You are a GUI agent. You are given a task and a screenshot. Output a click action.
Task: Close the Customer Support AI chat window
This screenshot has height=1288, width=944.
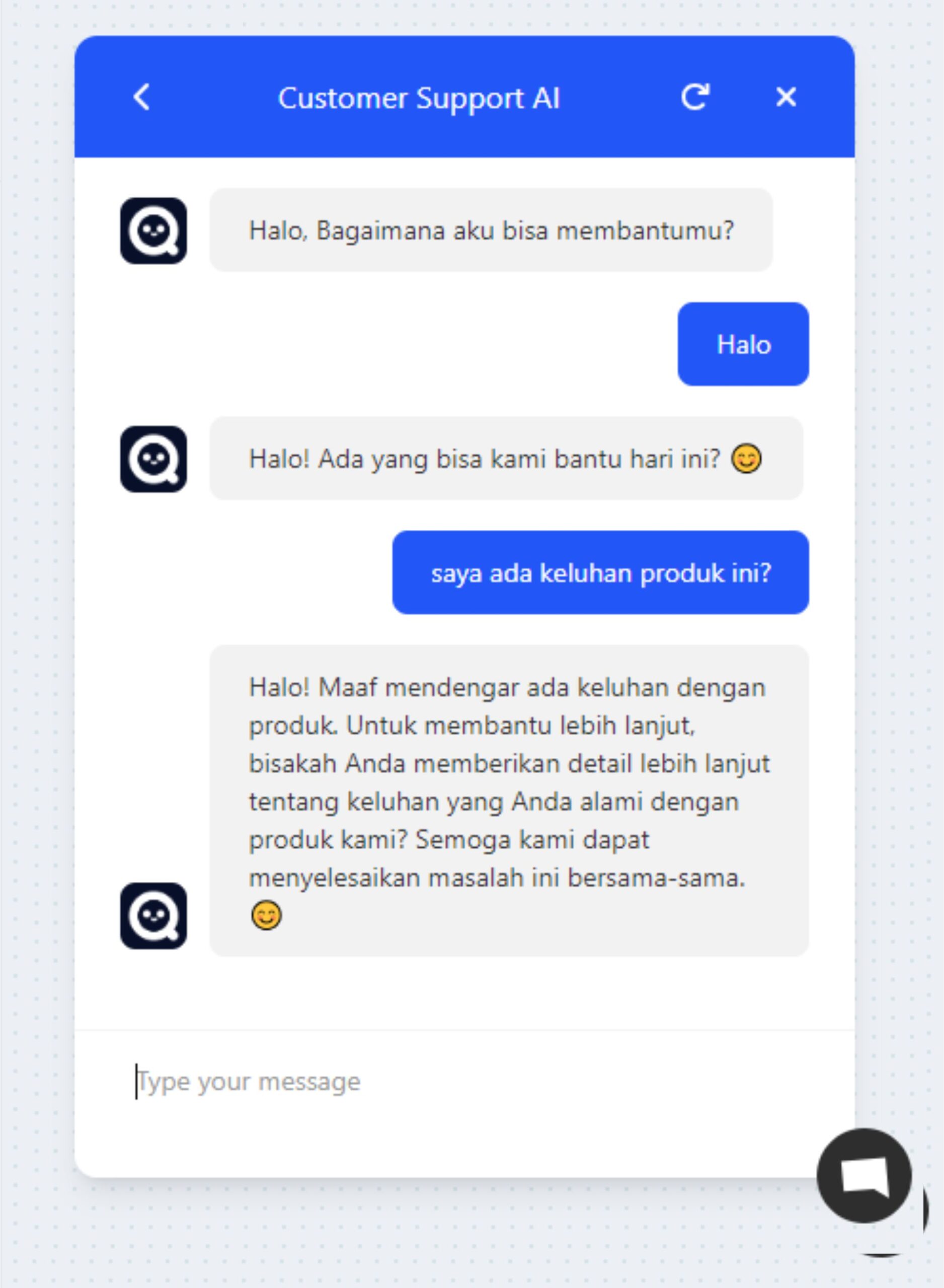click(x=786, y=97)
